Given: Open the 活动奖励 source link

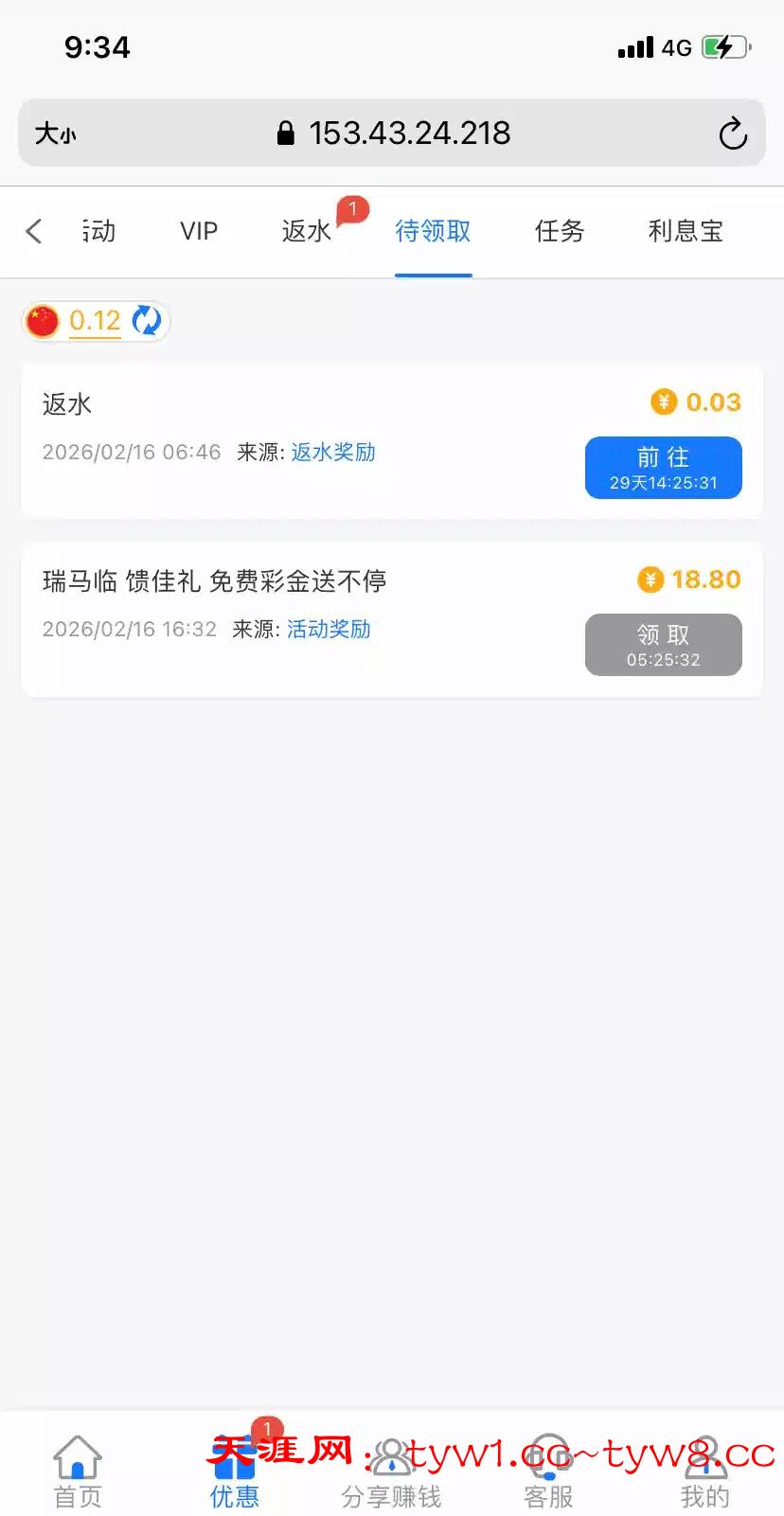Looking at the screenshot, I should click(329, 630).
